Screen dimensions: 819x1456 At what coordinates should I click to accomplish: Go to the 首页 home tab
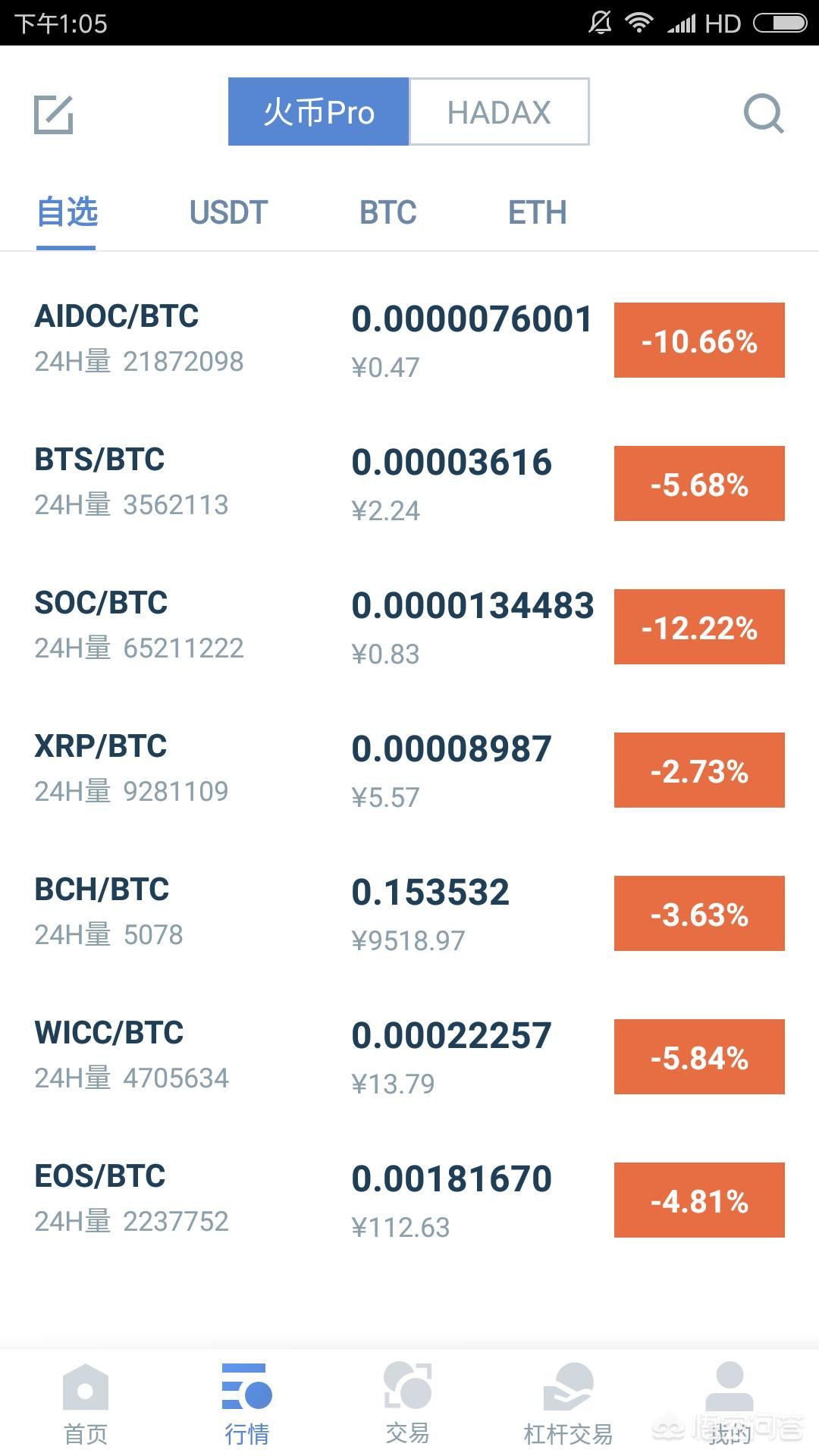[86, 1403]
